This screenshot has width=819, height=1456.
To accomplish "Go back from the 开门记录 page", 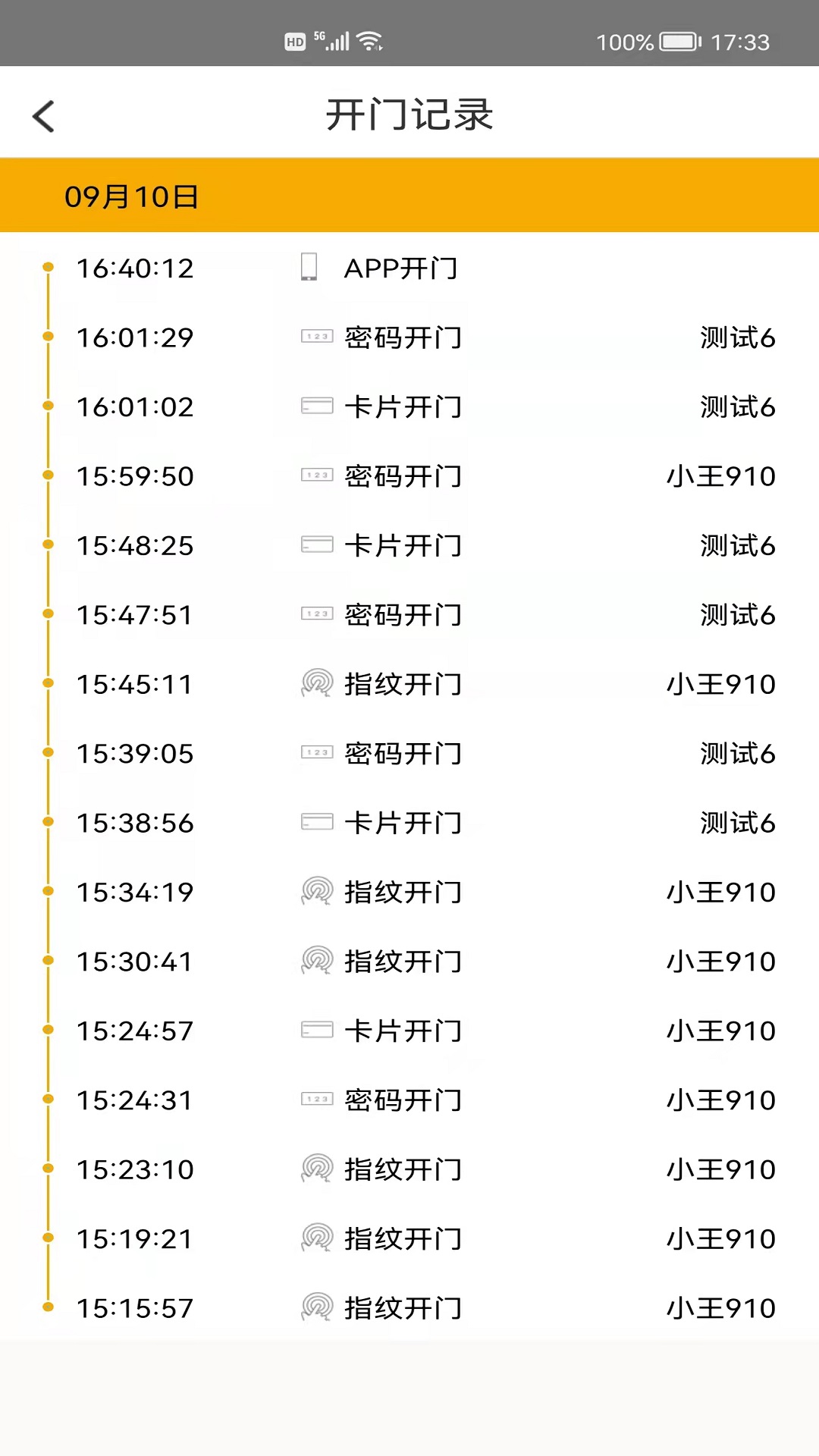I will tap(43, 116).
